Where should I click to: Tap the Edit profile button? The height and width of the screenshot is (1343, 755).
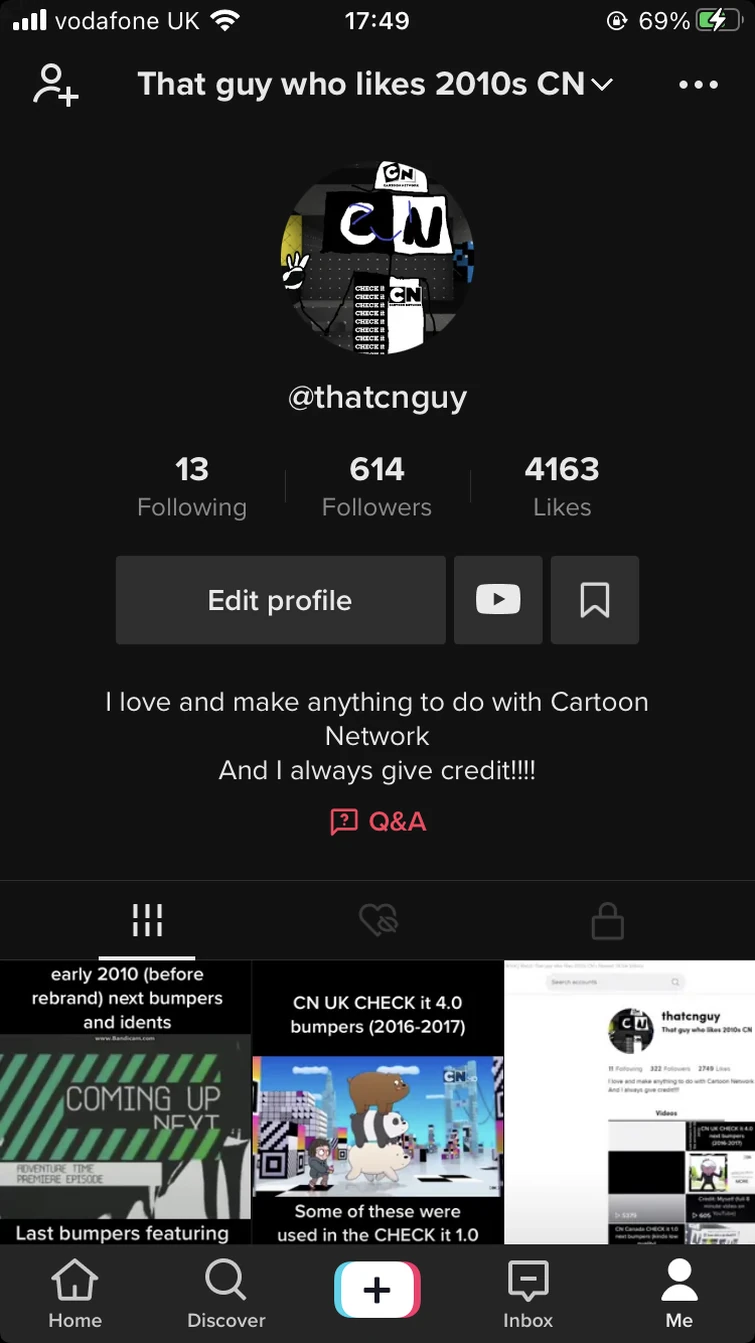point(280,600)
